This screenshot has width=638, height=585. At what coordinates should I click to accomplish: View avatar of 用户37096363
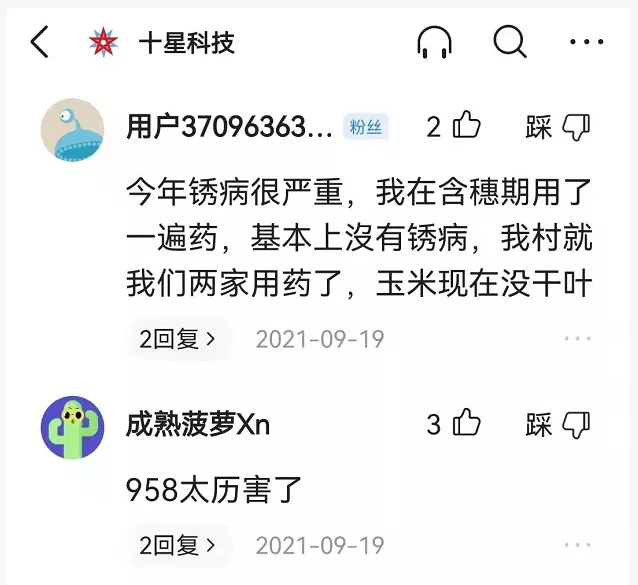click(72, 130)
